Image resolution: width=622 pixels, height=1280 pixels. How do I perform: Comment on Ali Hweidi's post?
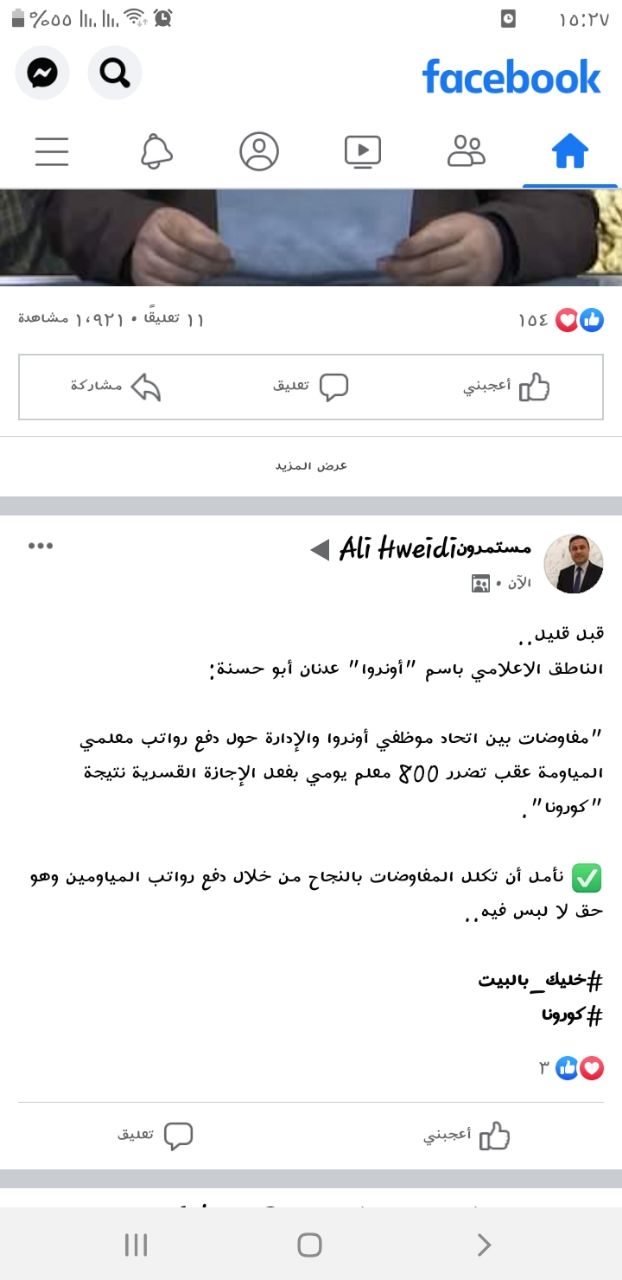[x=155, y=1136]
